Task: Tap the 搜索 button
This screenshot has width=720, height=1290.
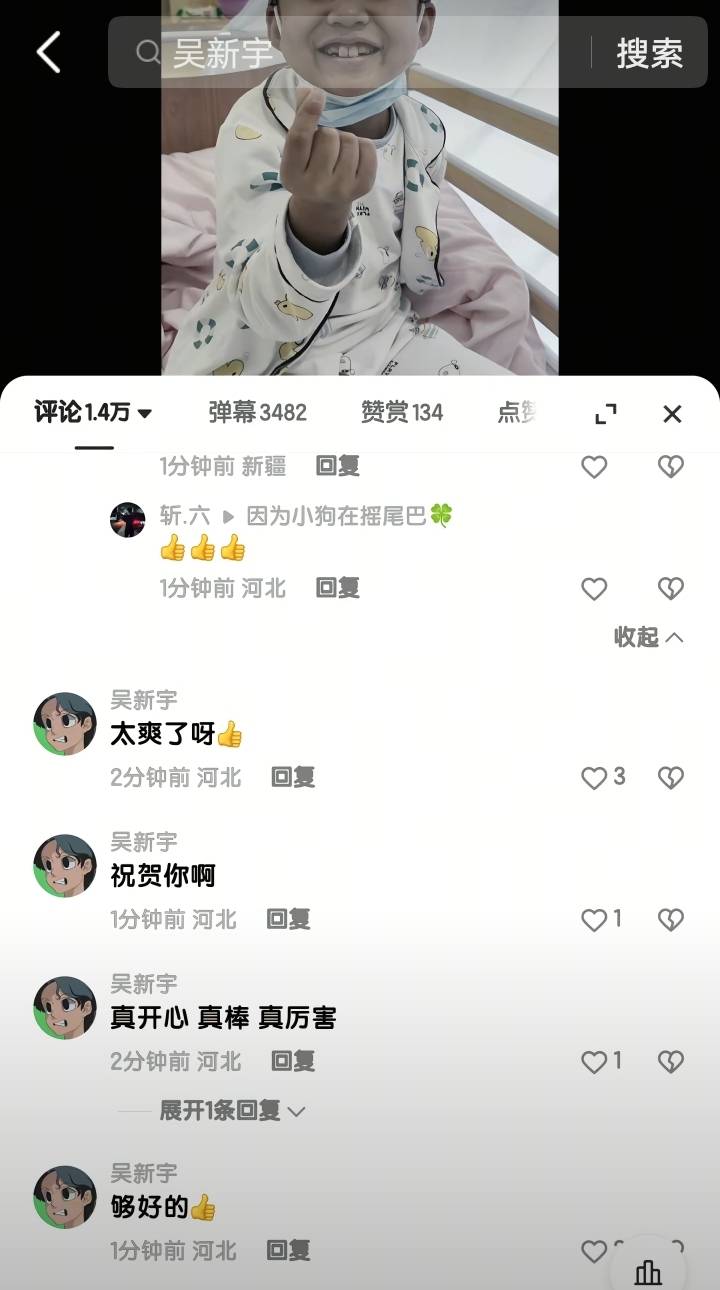Action: coord(649,53)
